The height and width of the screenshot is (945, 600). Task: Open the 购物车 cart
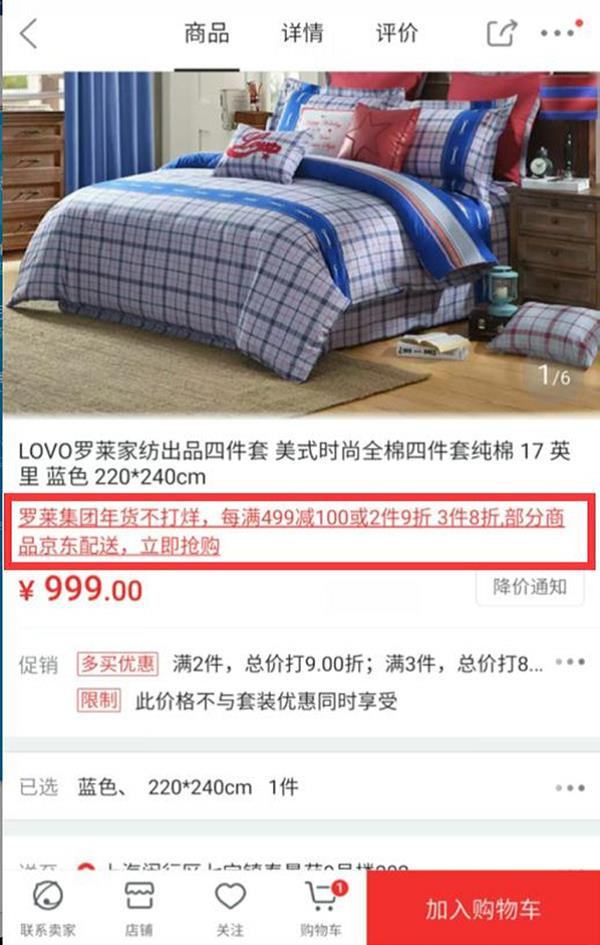pos(320,908)
